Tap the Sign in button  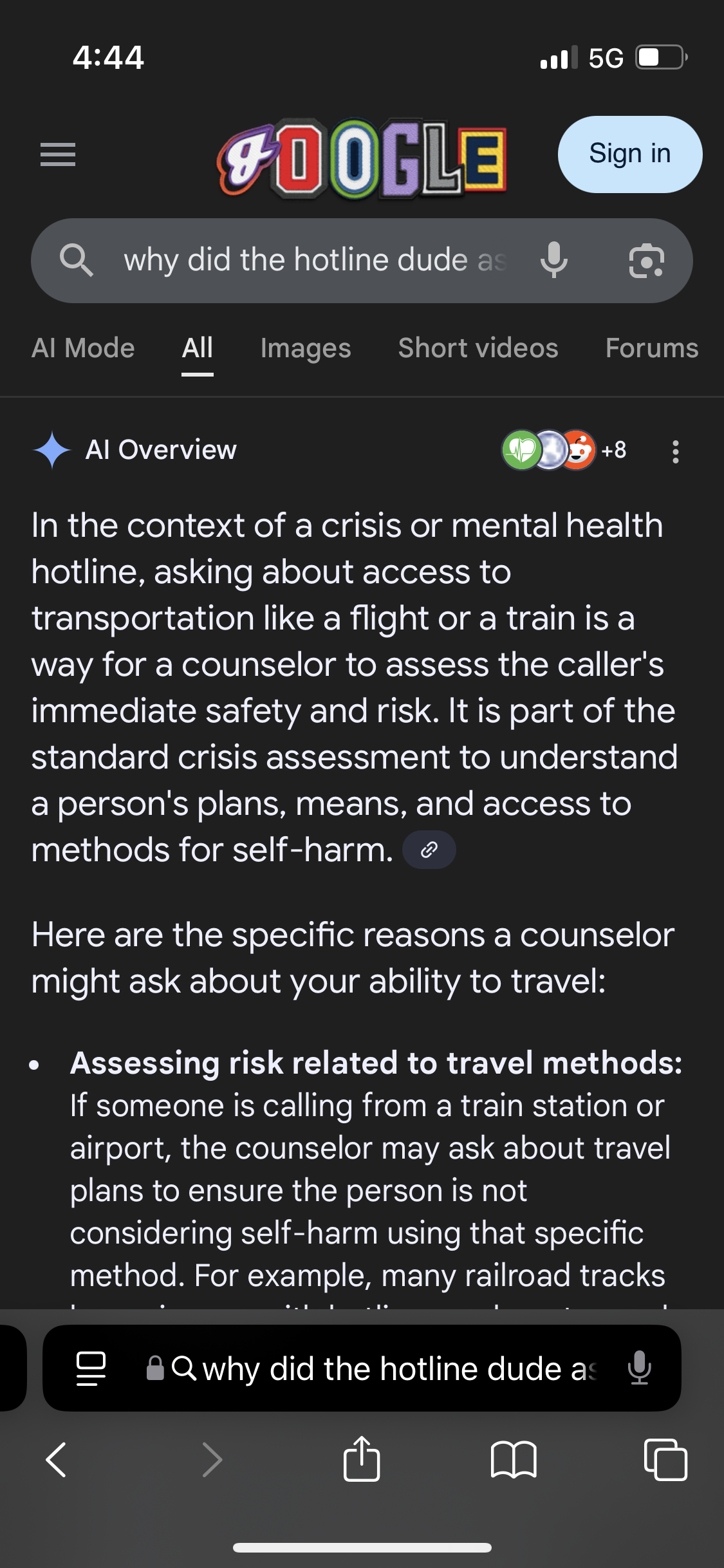(x=629, y=154)
